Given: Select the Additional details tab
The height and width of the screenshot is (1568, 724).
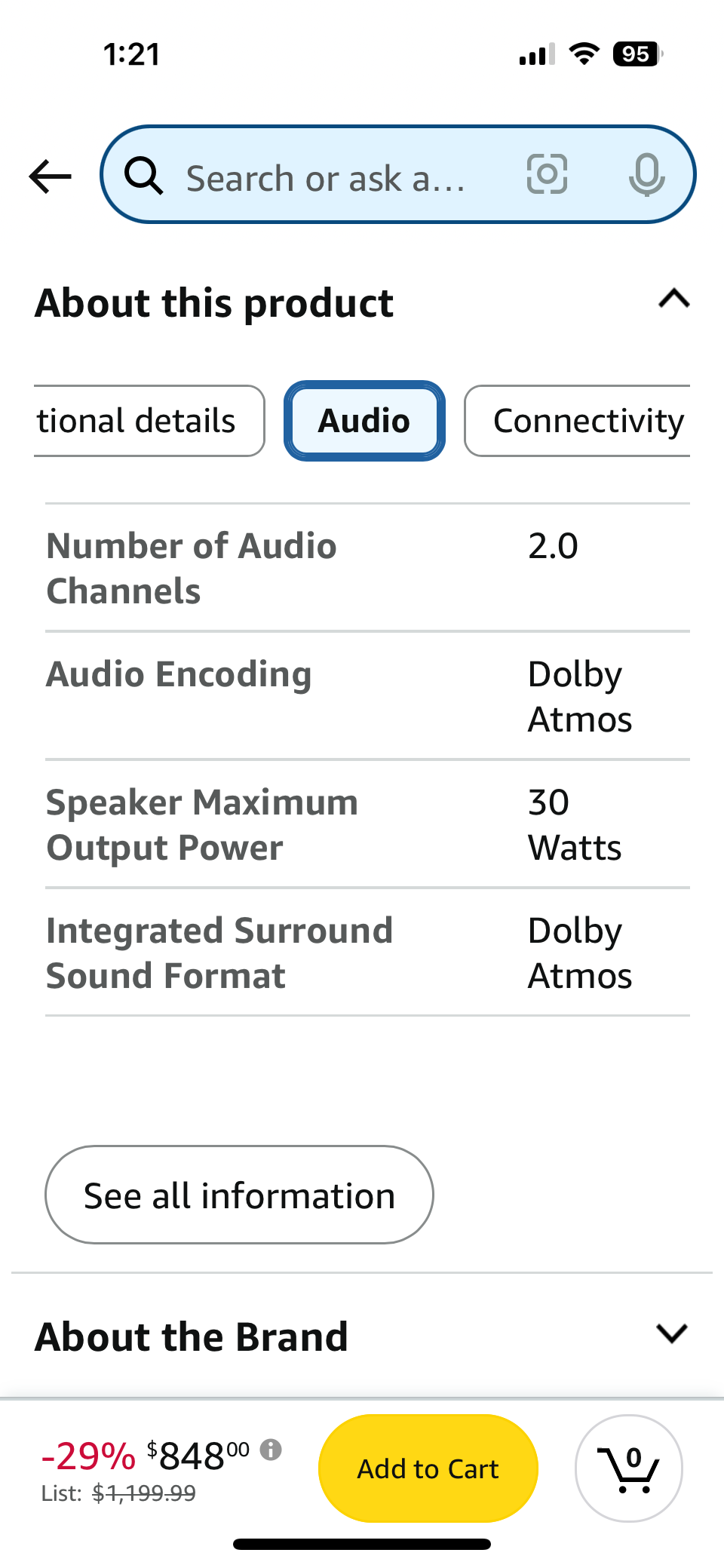Looking at the screenshot, I should 149,421.
